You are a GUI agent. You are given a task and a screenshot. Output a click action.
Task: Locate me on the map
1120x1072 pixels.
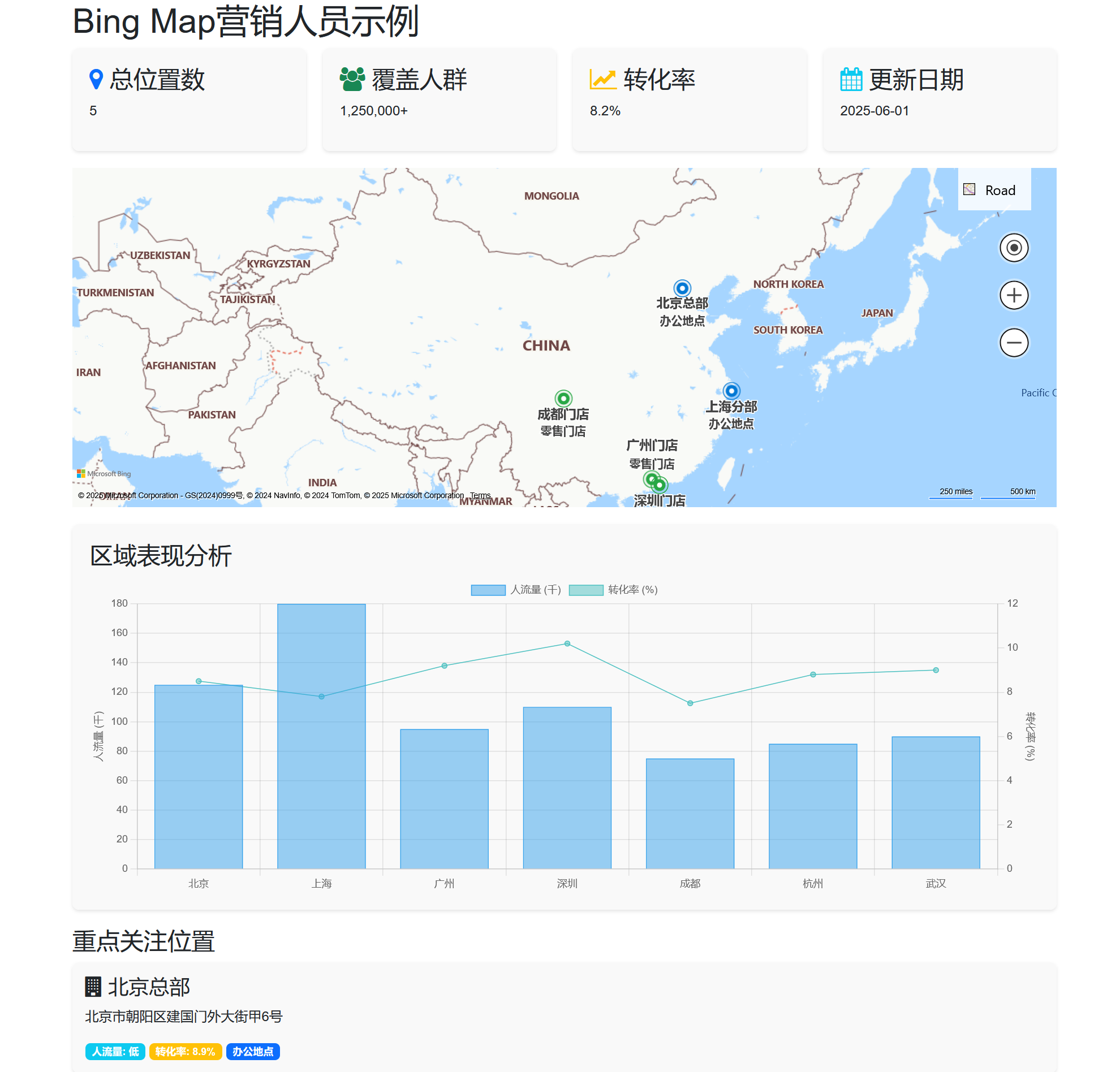coord(1013,248)
